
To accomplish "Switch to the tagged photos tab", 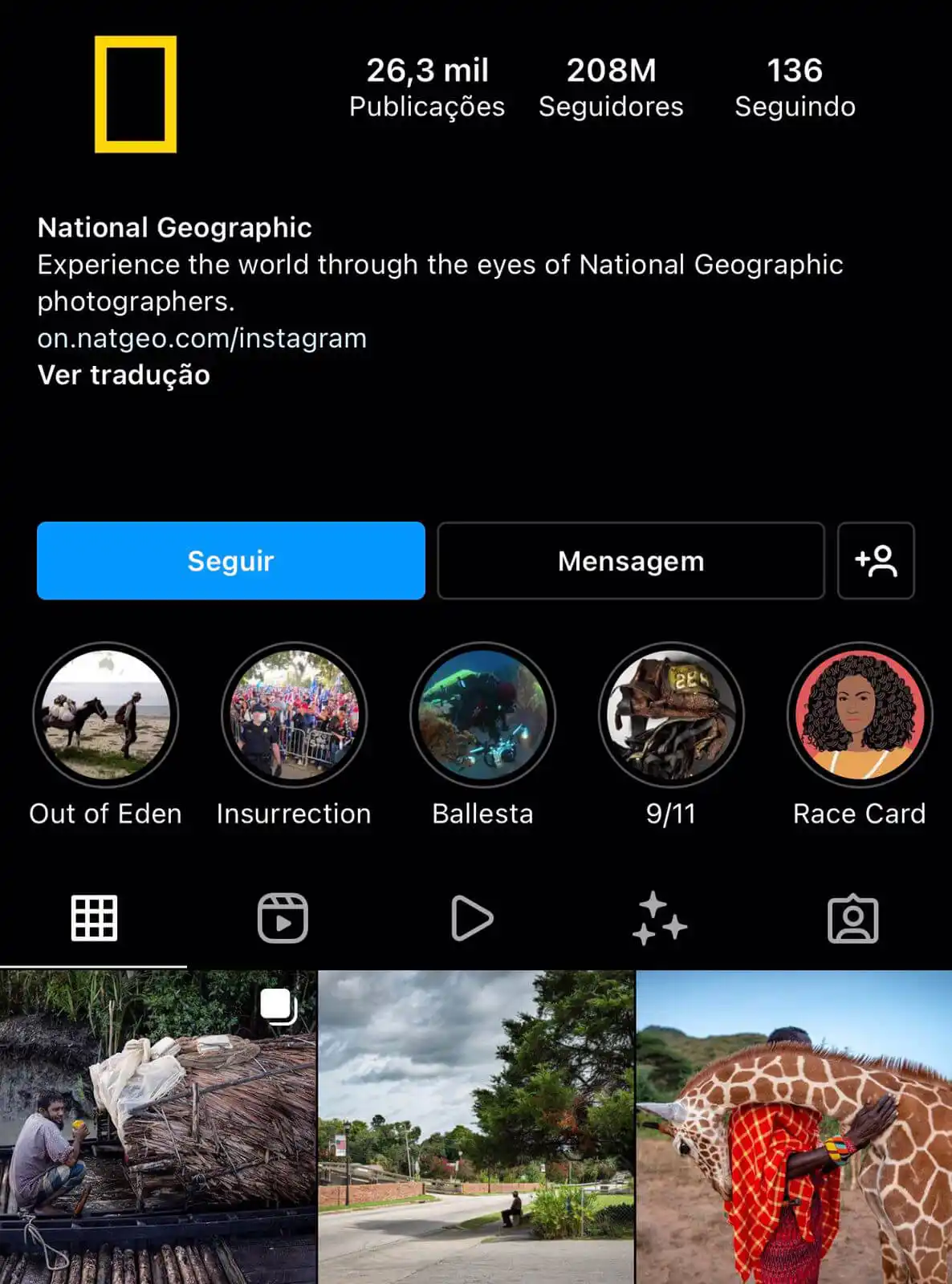I will [x=852, y=918].
